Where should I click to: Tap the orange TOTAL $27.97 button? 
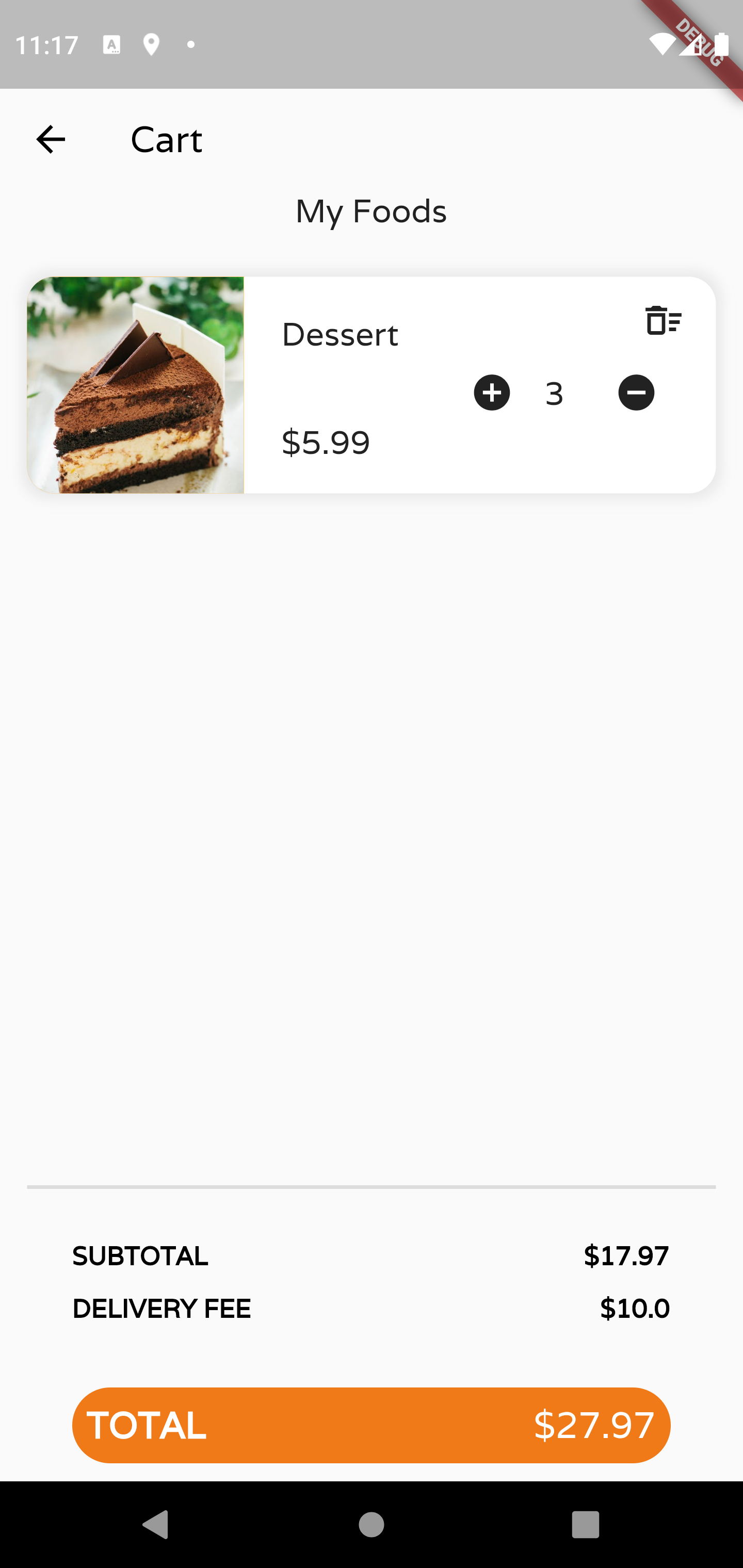tap(371, 1425)
